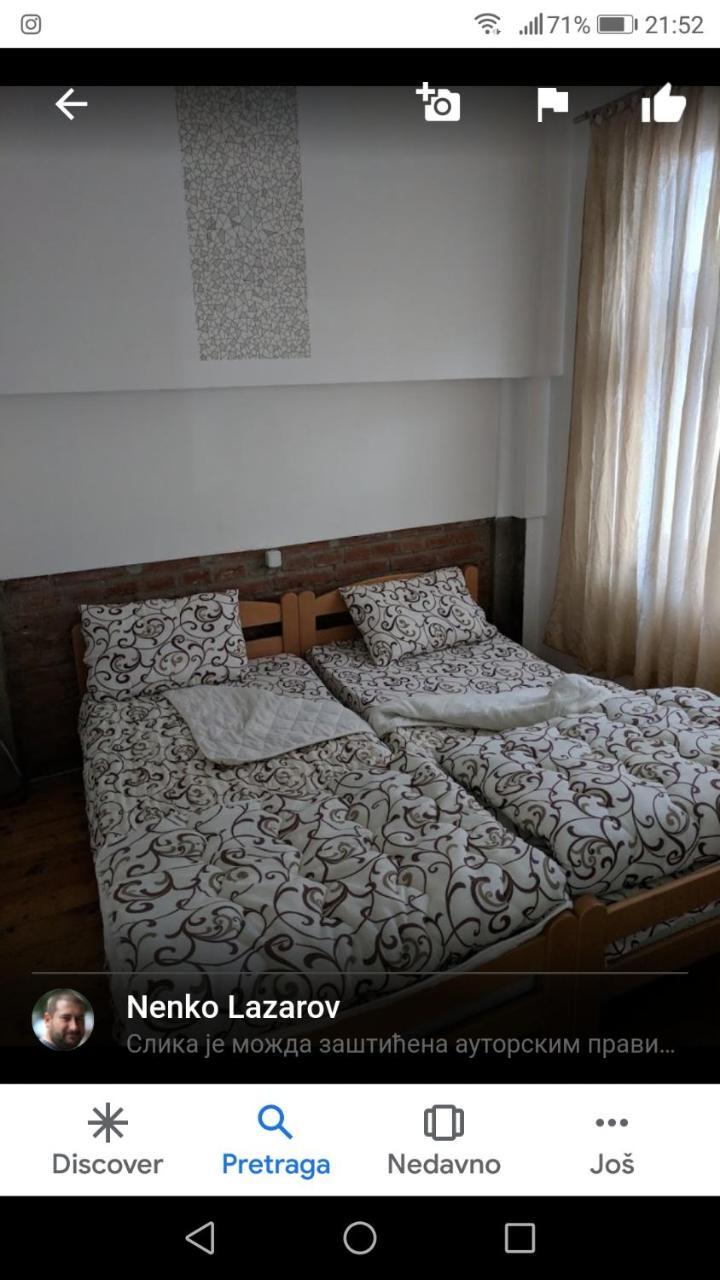720x1280 pixels.
Task: Open the Pretraga tab
Action: tap(275, 1140)
